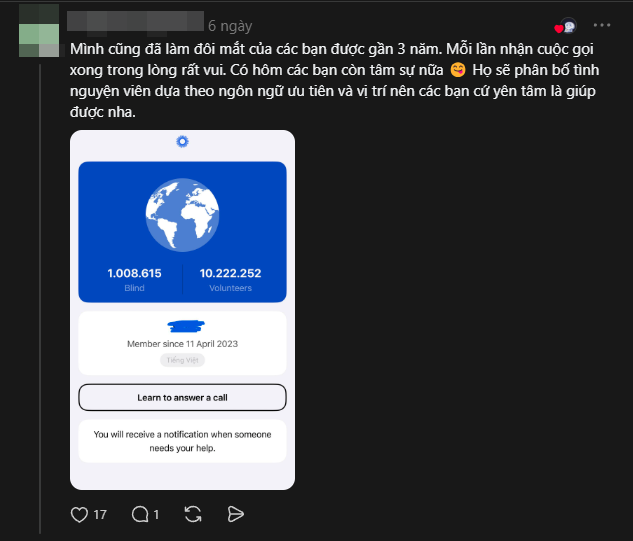Like this post with the heart icon
633x541 pixels.
[80, 514]
